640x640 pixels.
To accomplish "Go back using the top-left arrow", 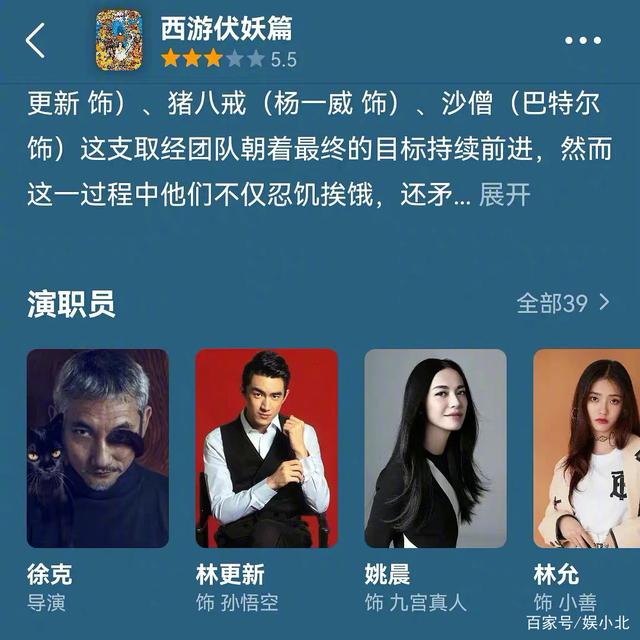I will (36, 41).
